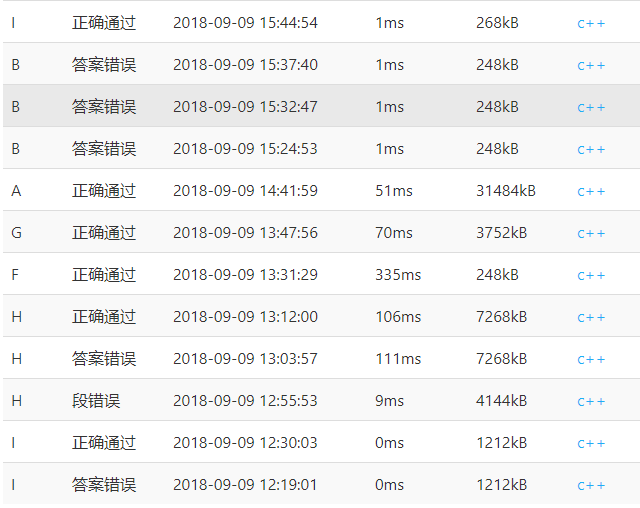Open C++ code of the 15:44:54 submission
Screen dimensions: 640x508
click(591, 23)
